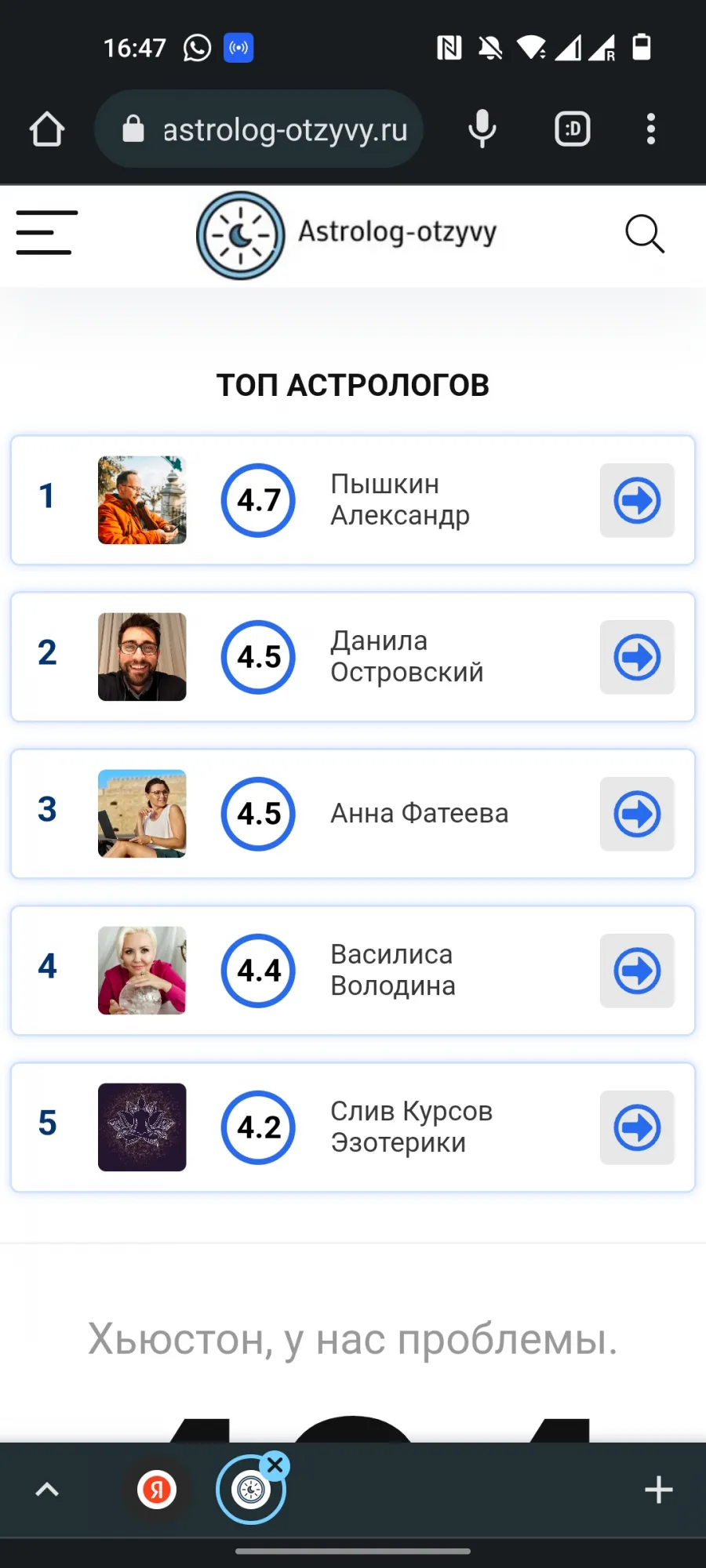Switch to the Yandex tab
706x1568 pixels.
pos(157,1490)
